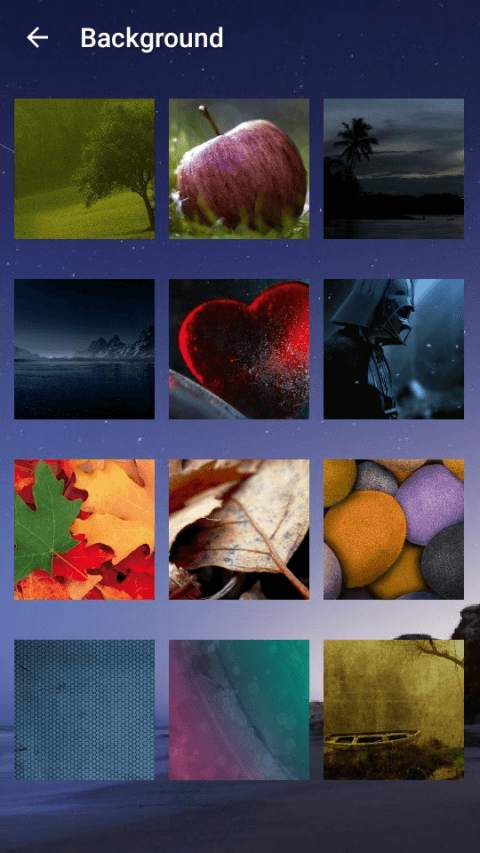Choose the glowing red heart background
The image size is (480, 853).
pos(239,349)
